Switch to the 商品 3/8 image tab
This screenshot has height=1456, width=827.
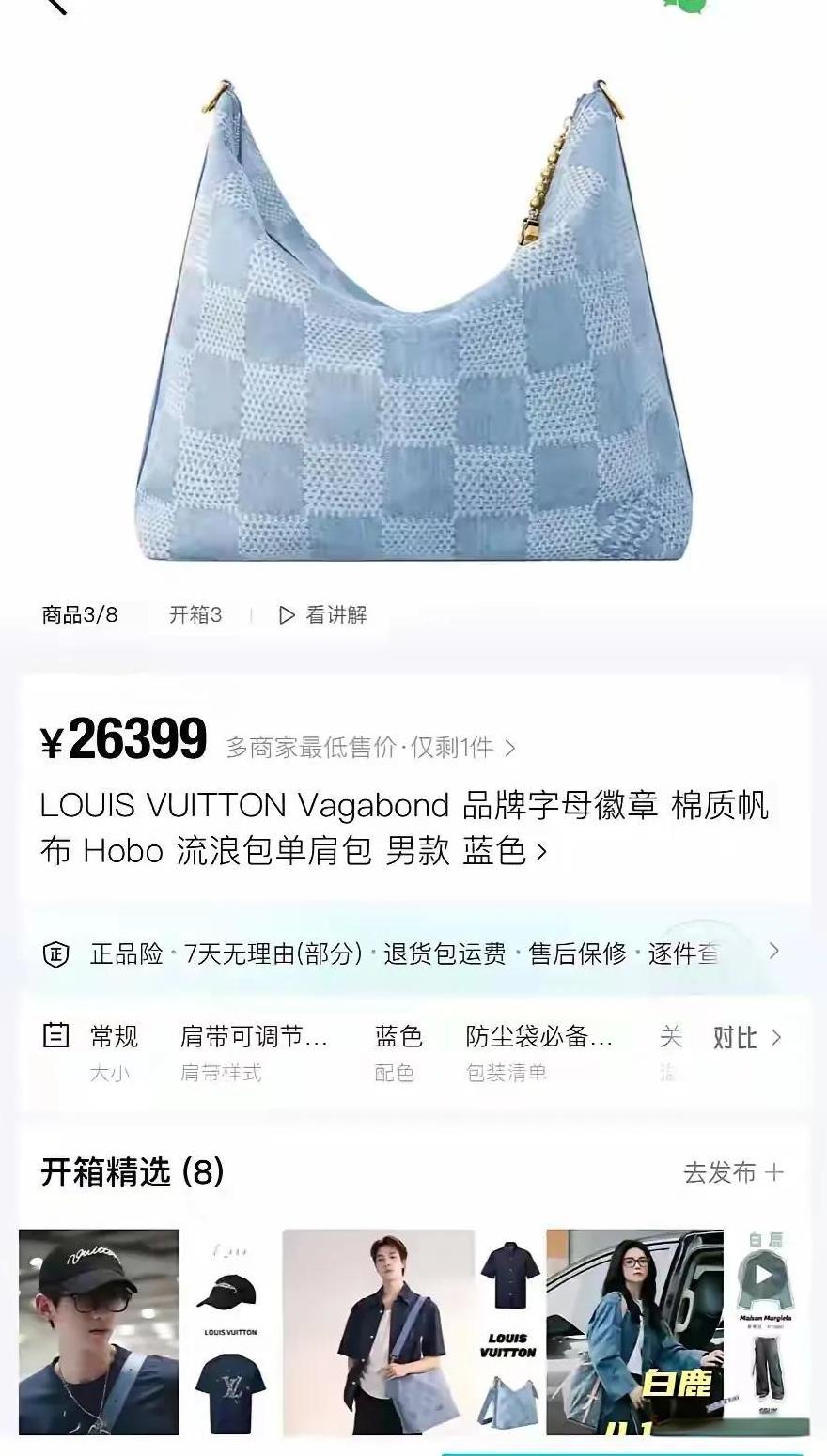point(80,614)
